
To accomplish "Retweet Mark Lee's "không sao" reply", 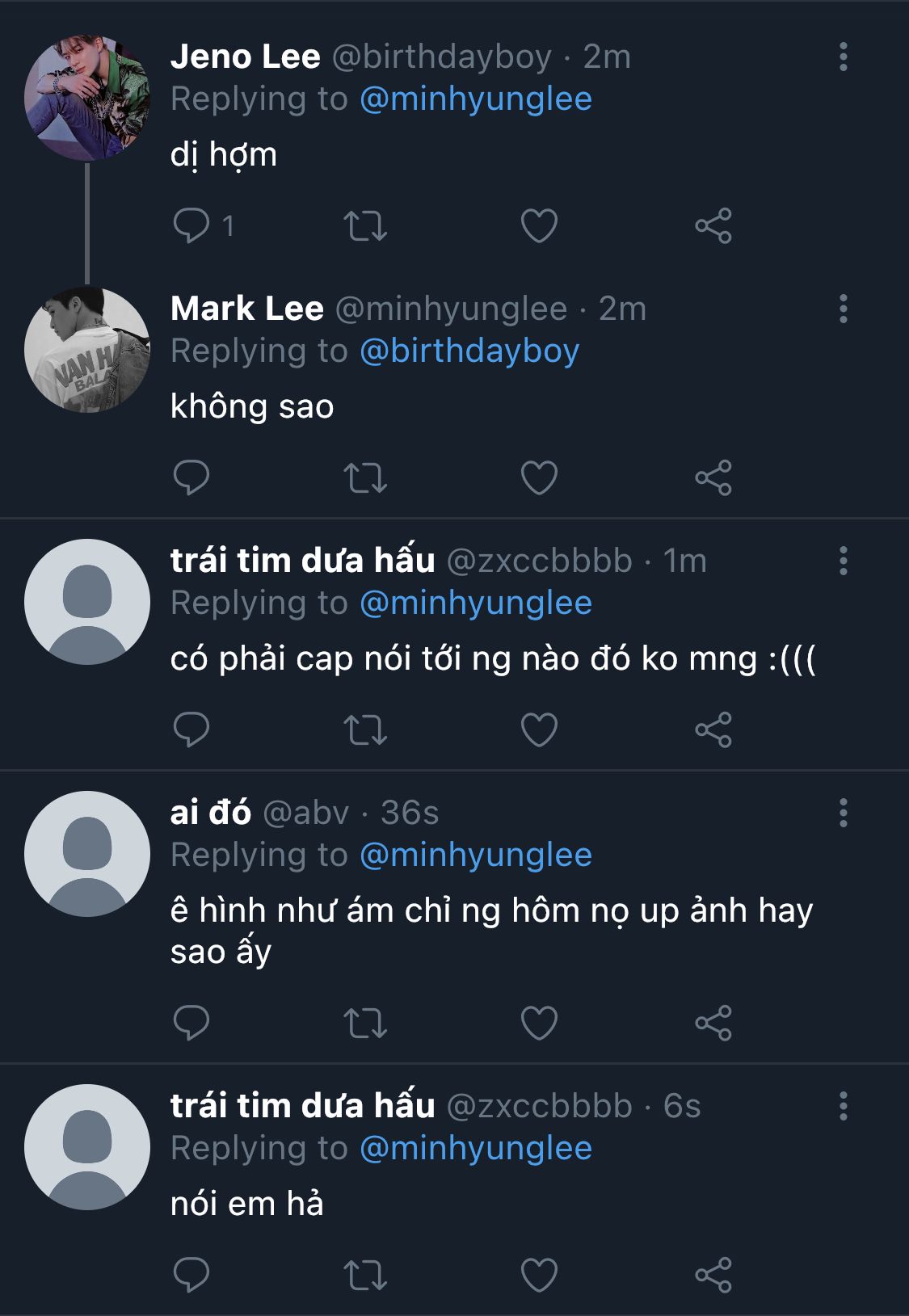I will tap(365, 477).
